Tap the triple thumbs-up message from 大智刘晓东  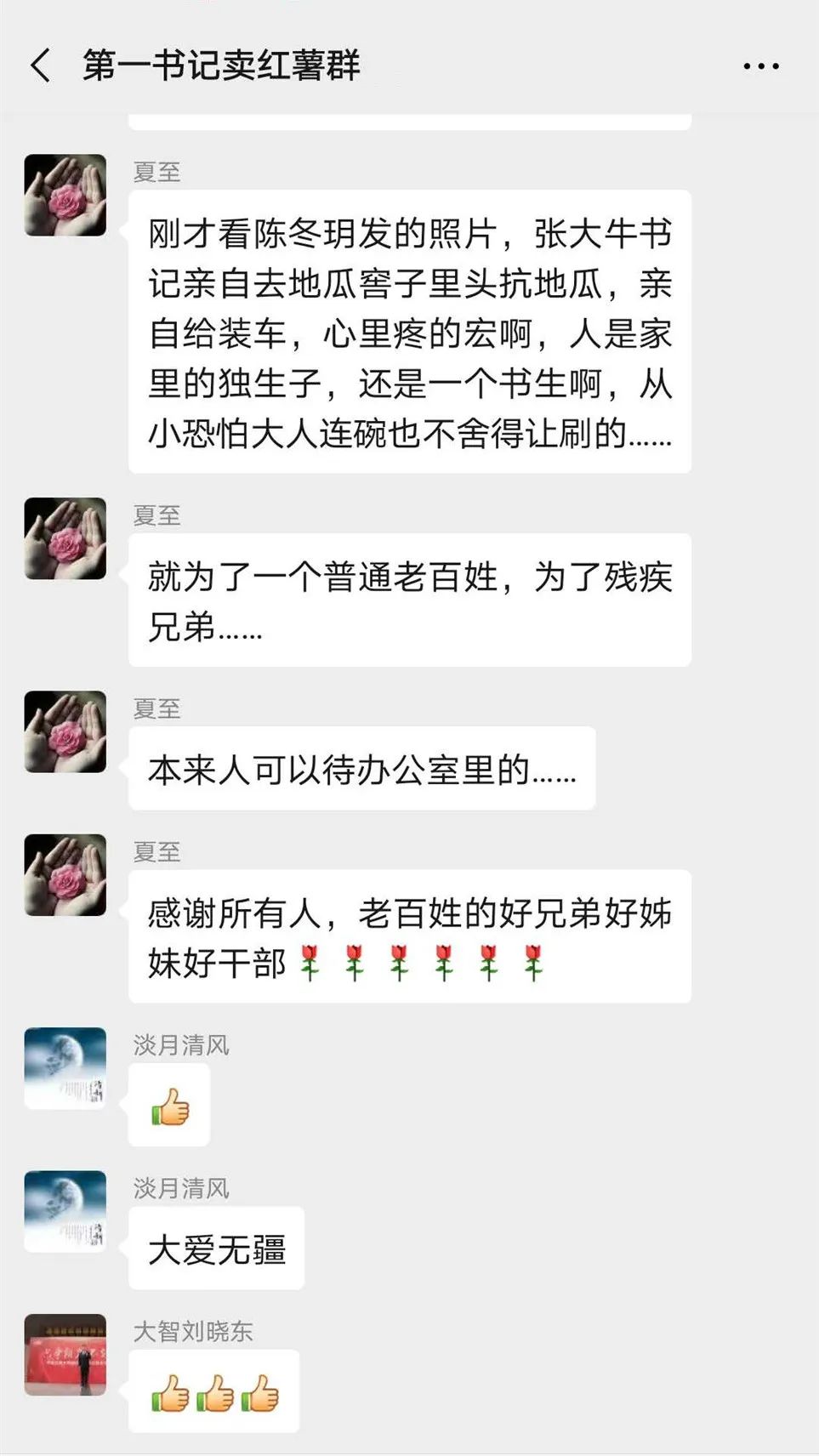point(214,1392)
